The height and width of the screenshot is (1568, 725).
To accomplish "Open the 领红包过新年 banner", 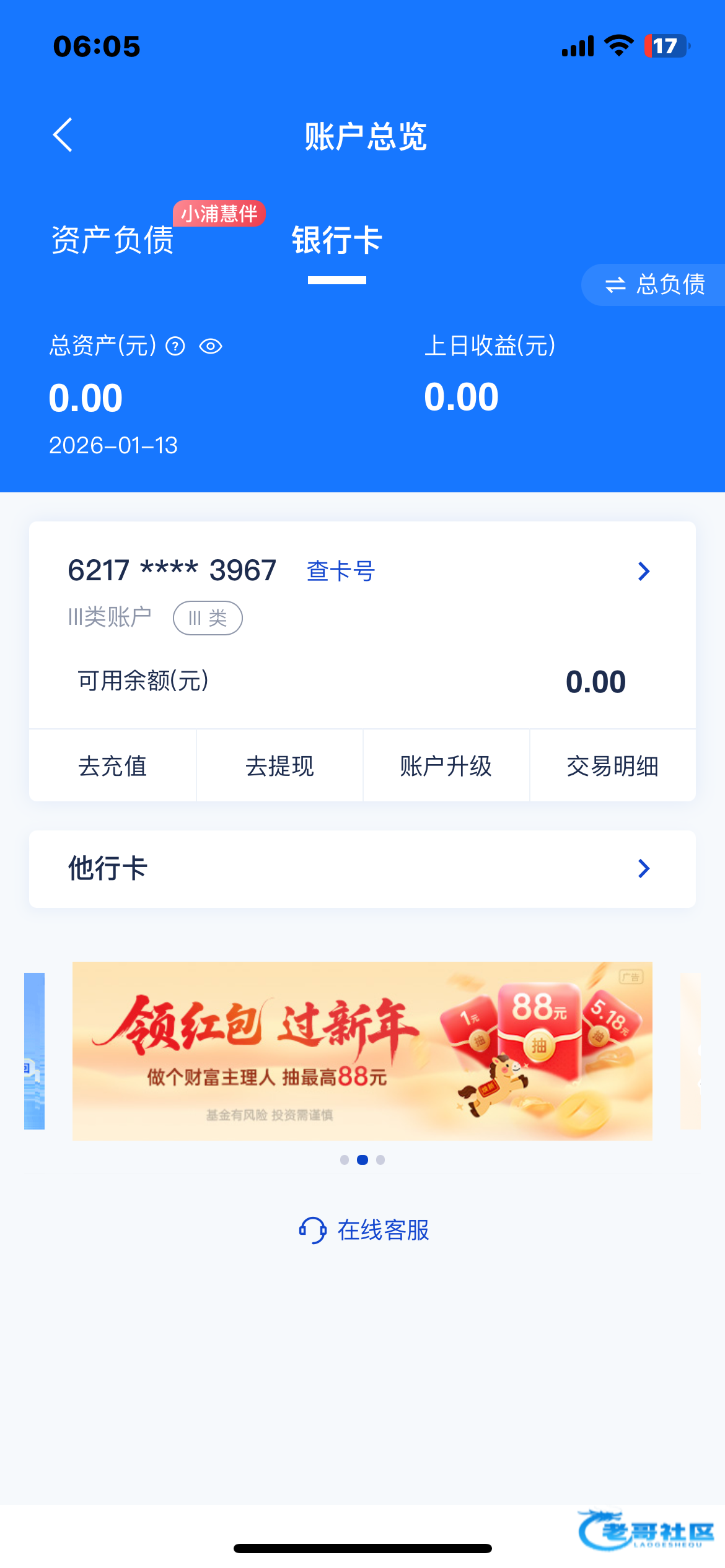I will [x=362, y=1051].
